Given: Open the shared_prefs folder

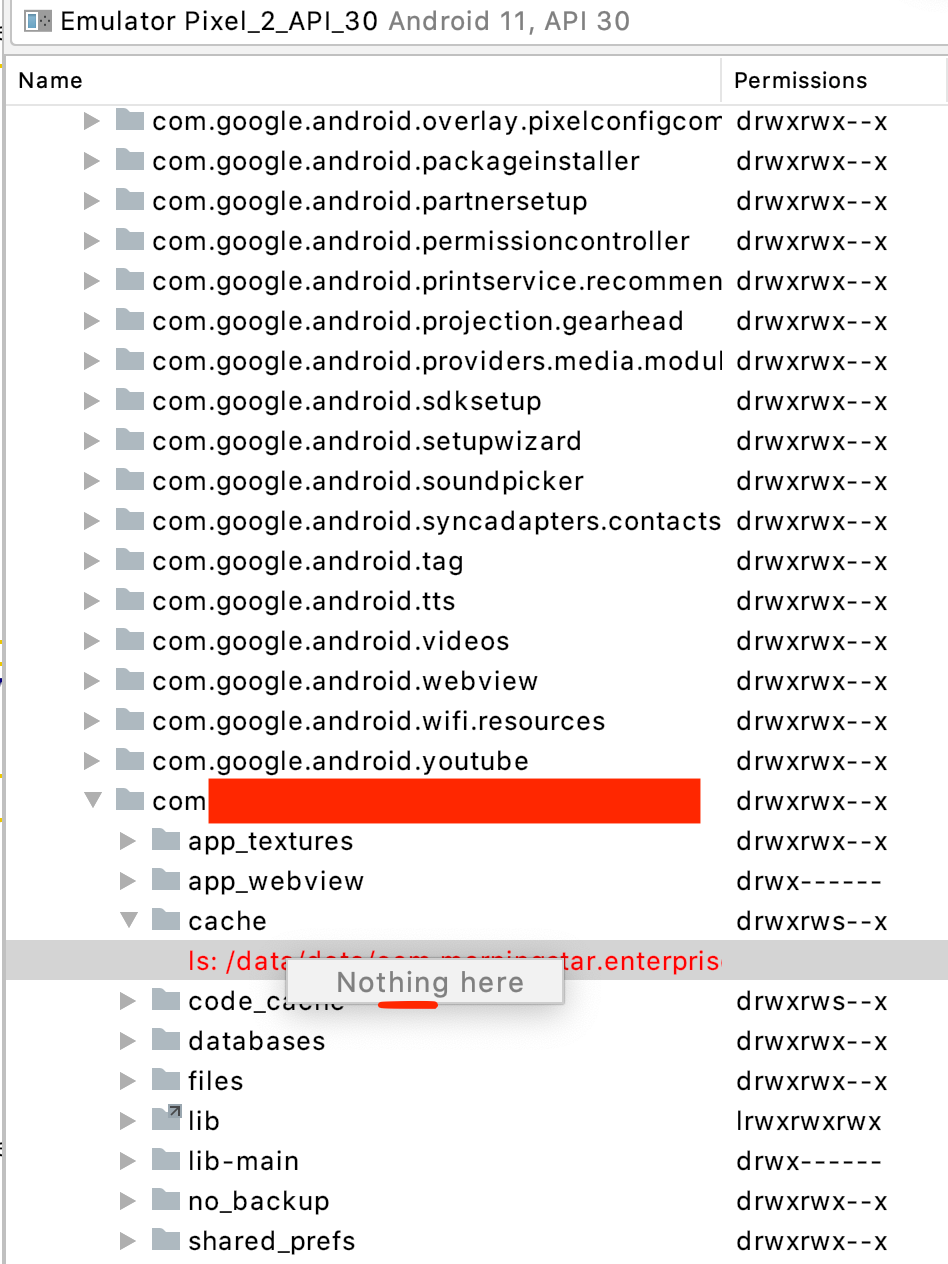Looking at the screenshot, I should pyautogui.click(x=271, y=1241).
